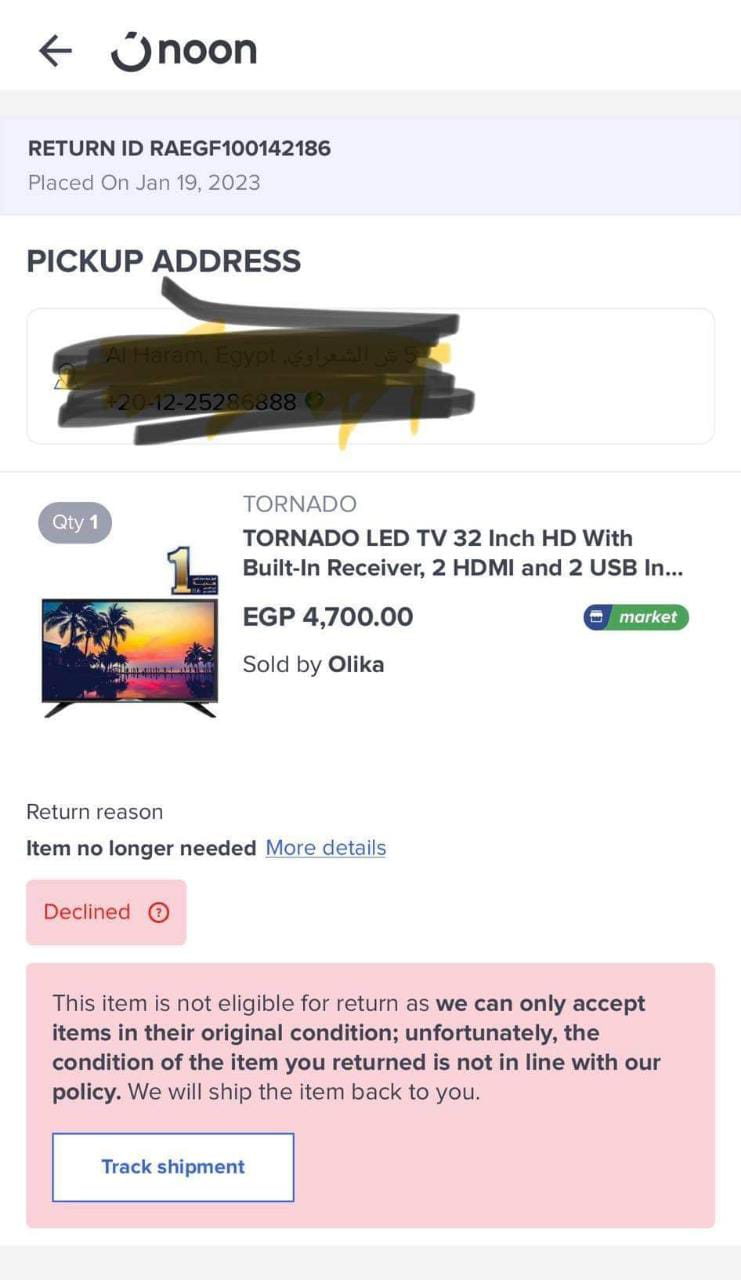741x1280 pixels.
Task: Open the TORNADO LED TV product
Action: pos(437,553)
